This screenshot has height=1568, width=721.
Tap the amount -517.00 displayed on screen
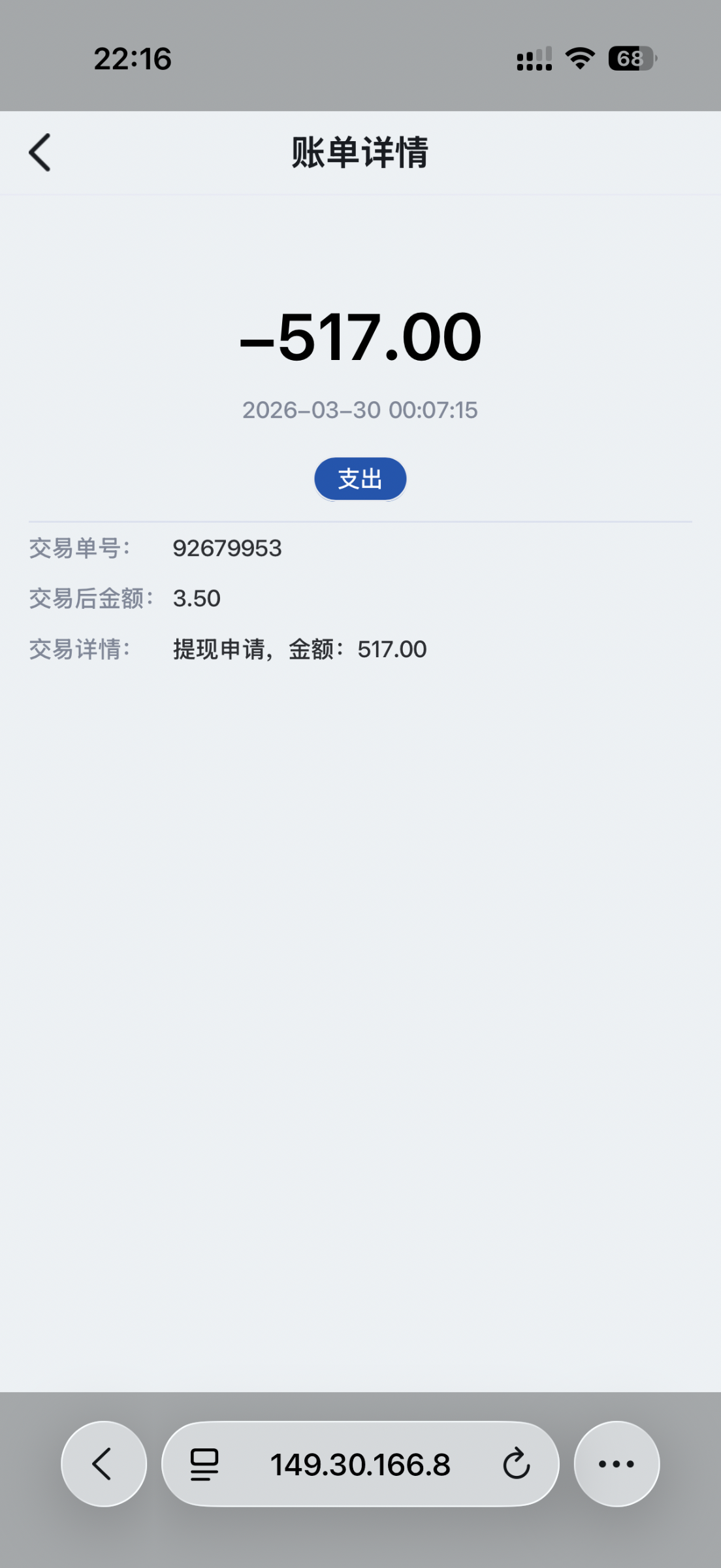(x=360, y=336)
